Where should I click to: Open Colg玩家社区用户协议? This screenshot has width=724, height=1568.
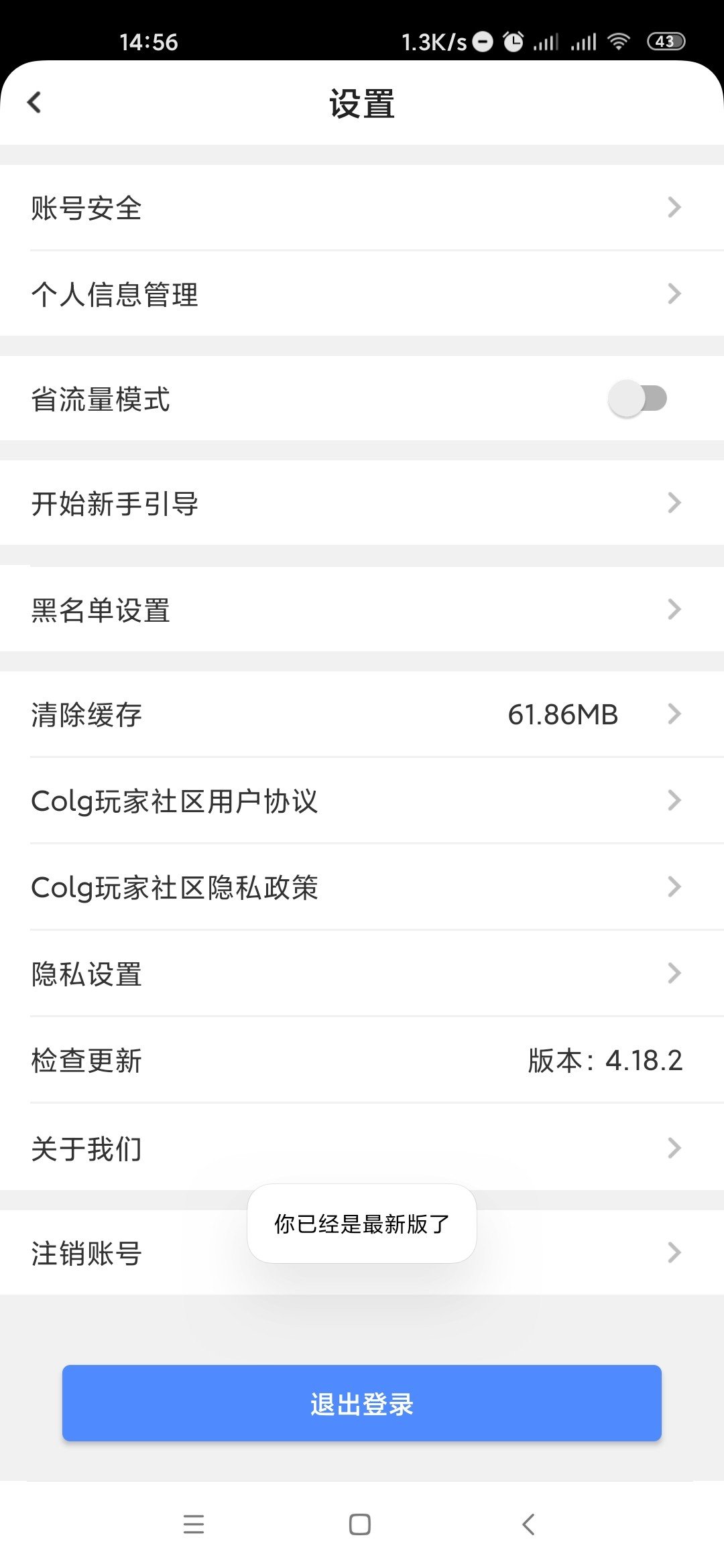[362, 801]
